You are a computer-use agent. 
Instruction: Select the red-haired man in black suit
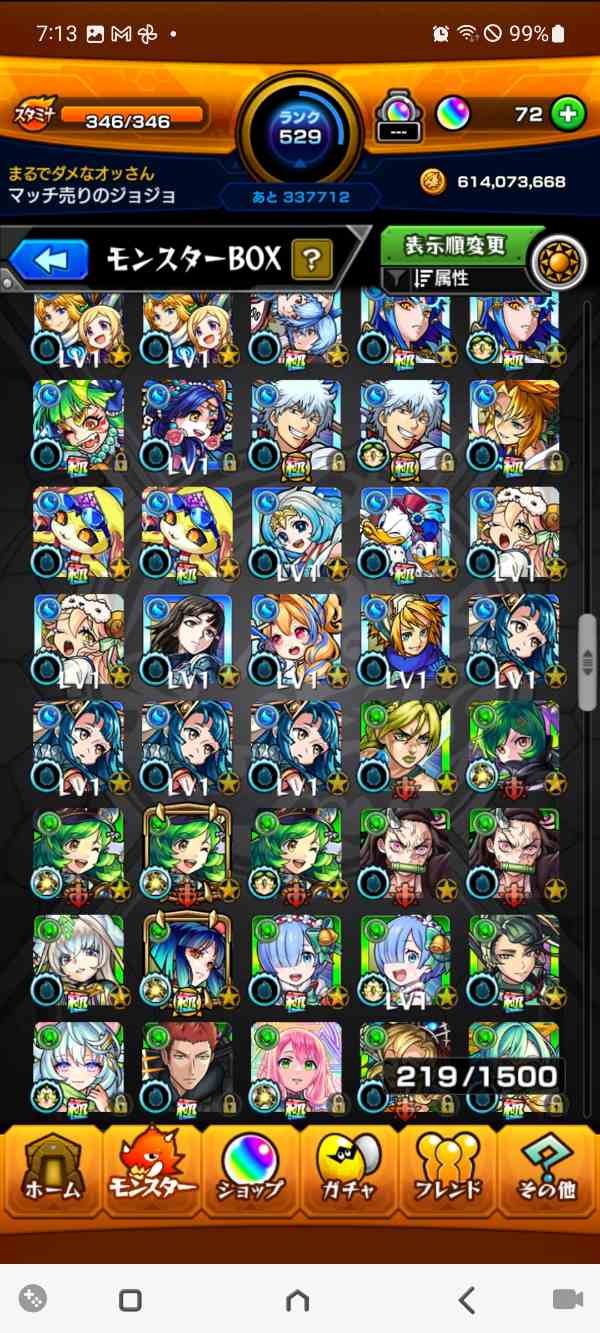[x=187, y=1066]
